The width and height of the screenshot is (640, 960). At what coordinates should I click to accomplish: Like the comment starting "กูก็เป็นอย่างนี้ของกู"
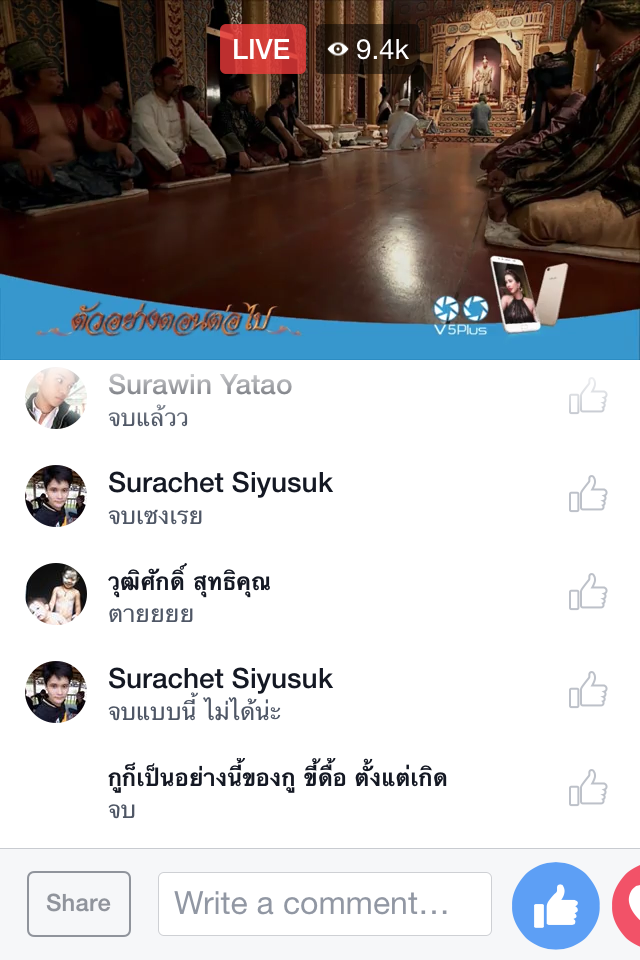(x=588, y=789)
